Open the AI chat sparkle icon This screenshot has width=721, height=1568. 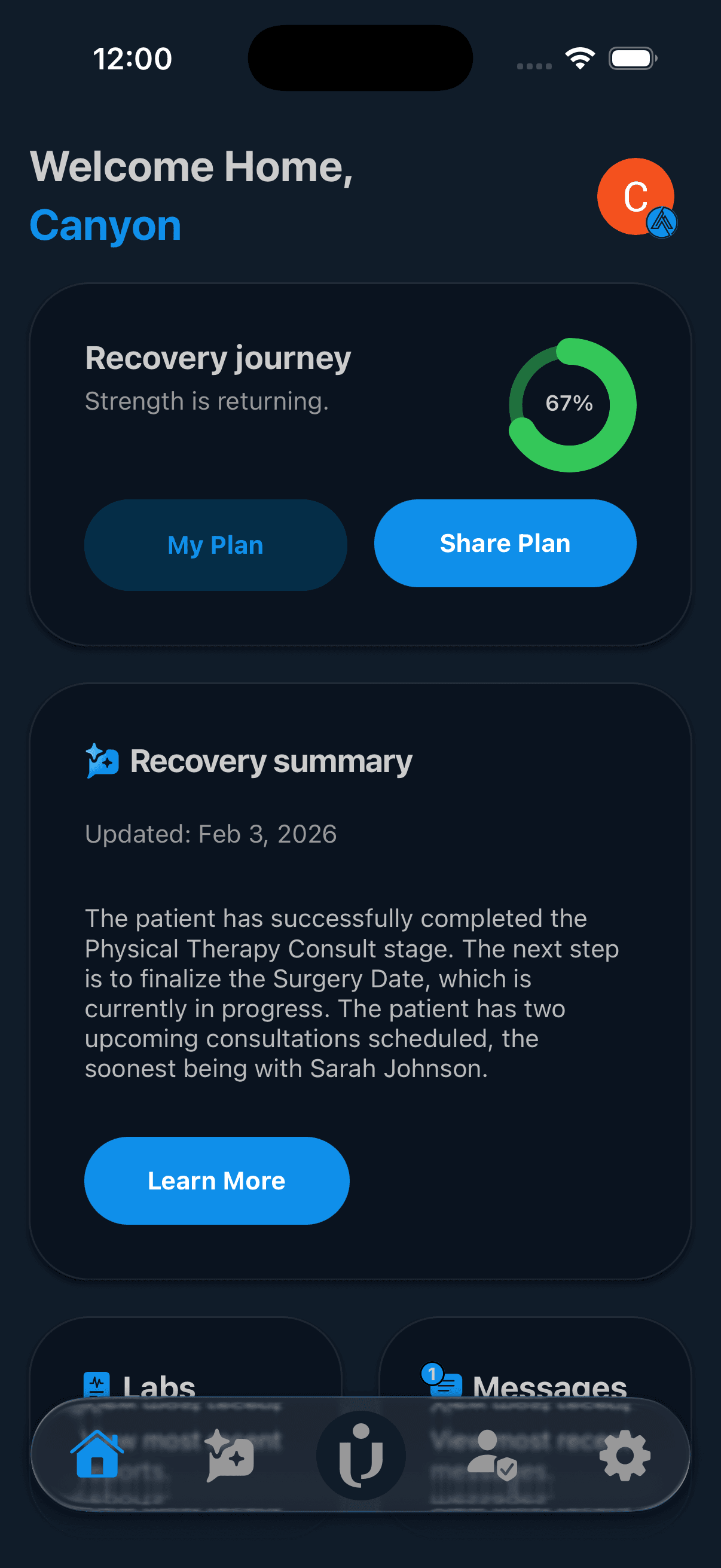tap(230, 1457)
